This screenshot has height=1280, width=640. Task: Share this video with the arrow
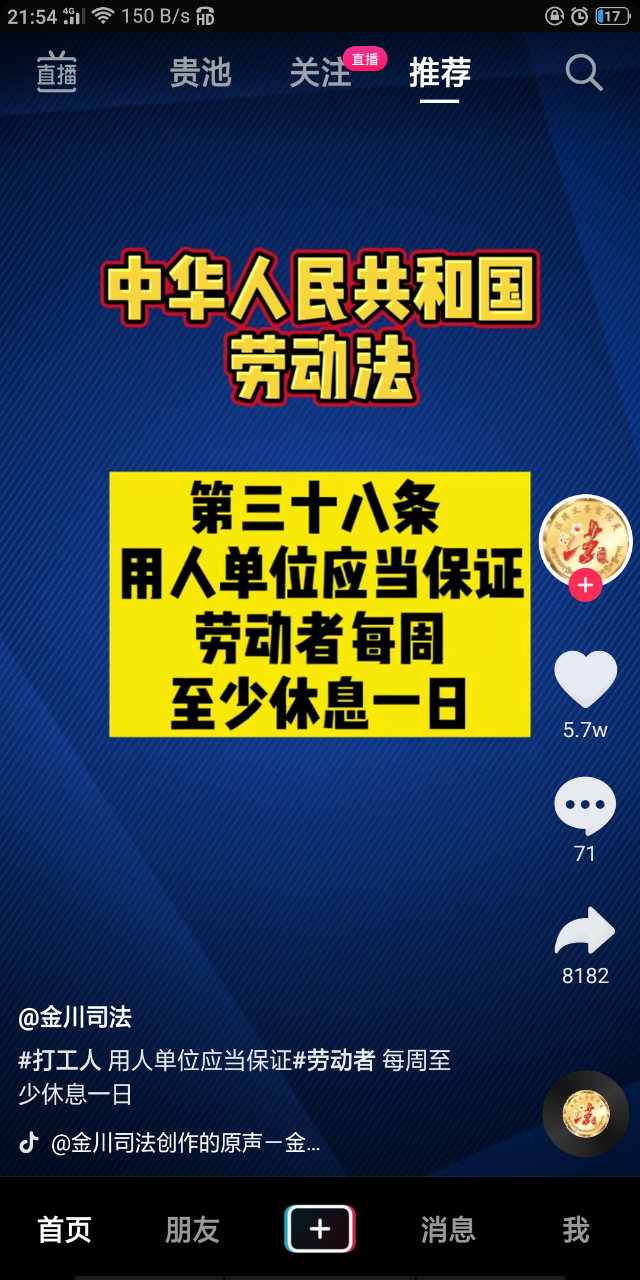585,931
